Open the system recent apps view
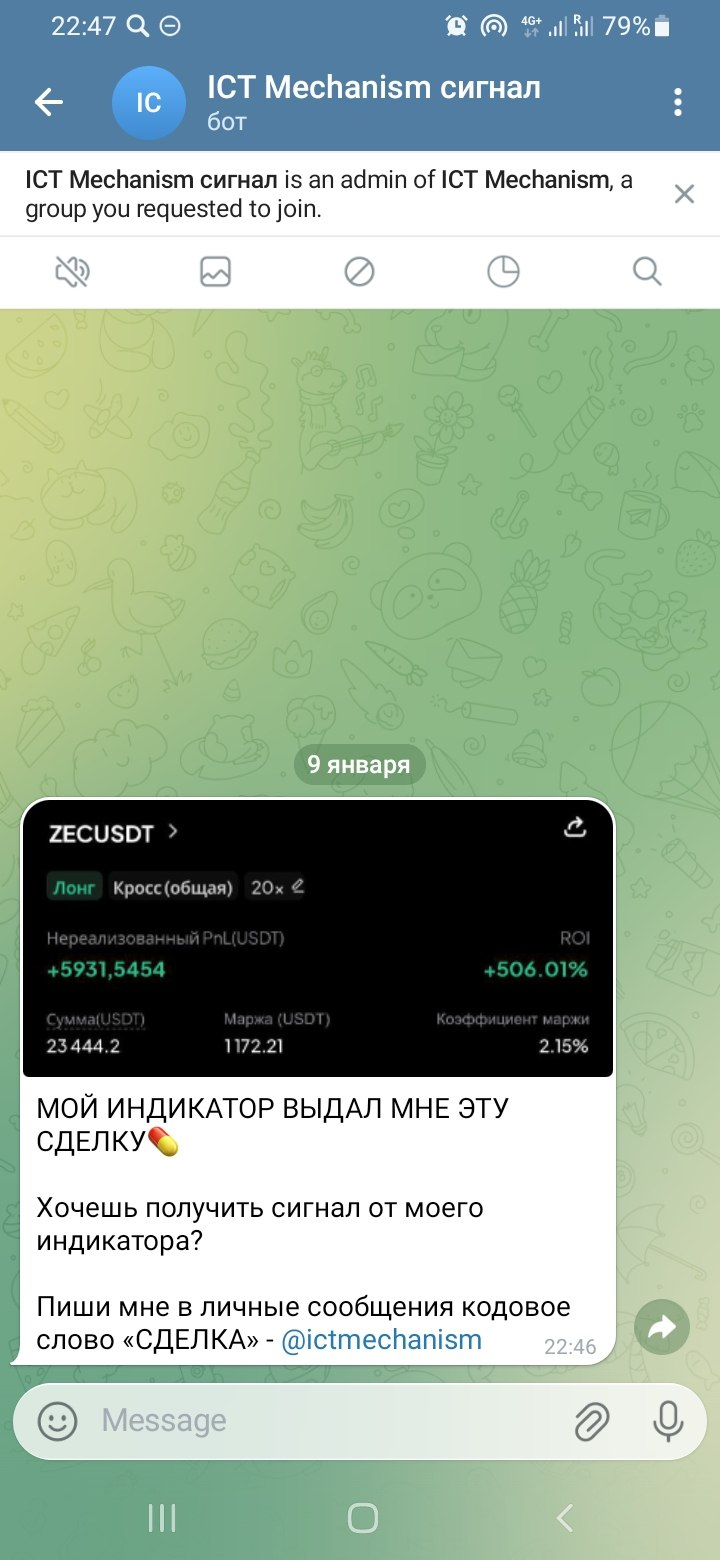The image size is (720, 1560). [x=162, y=1519]
